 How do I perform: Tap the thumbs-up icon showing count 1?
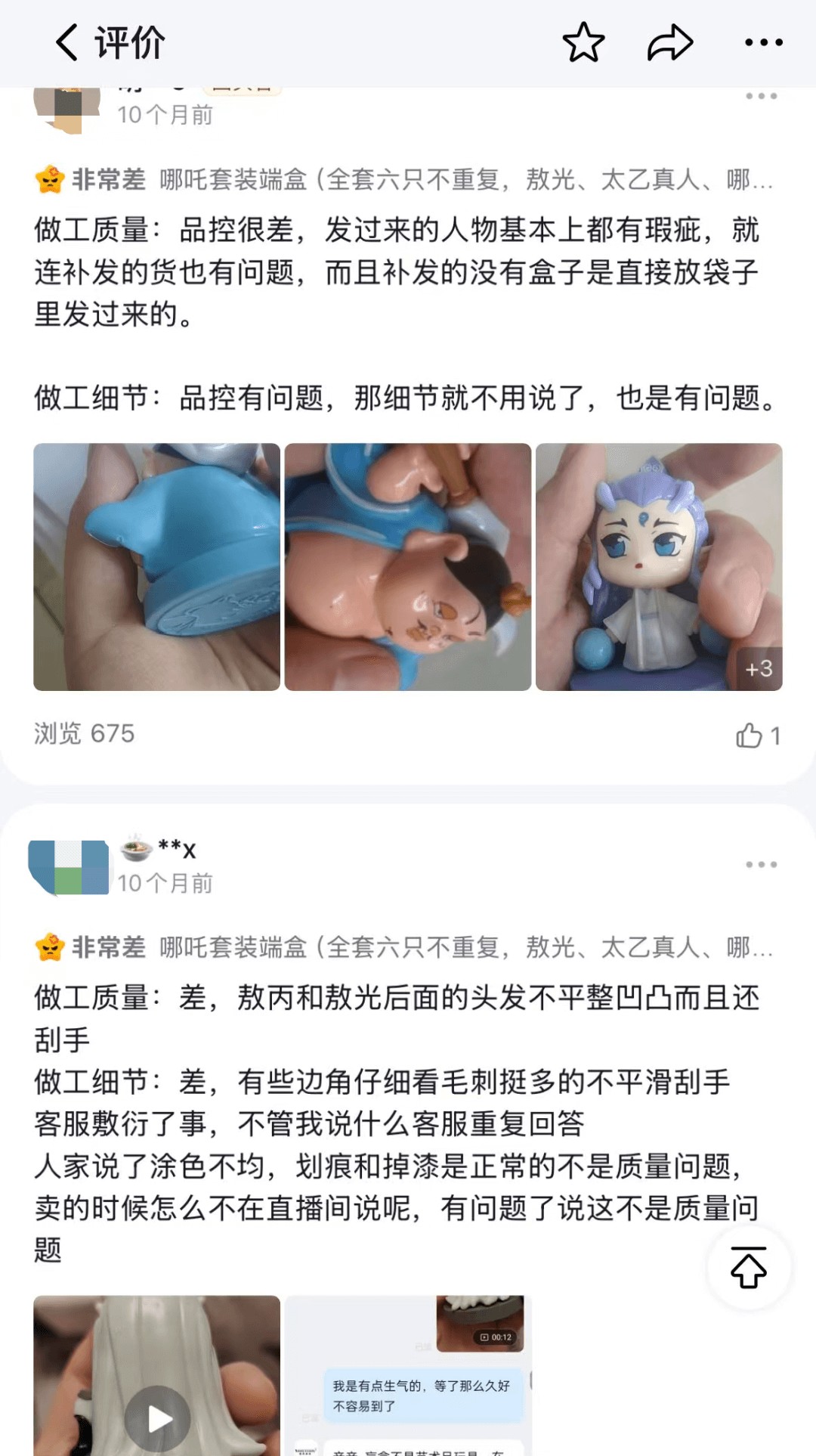point(756,732)
